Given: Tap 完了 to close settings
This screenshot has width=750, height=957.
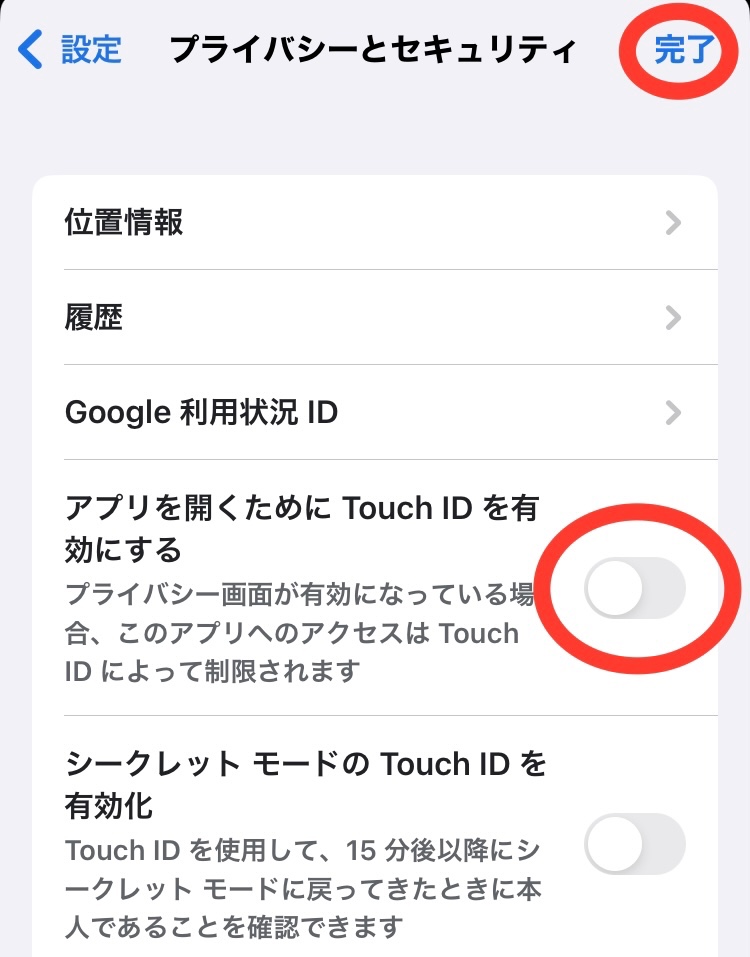Looking at the screenshot, I should pos(683,49).
